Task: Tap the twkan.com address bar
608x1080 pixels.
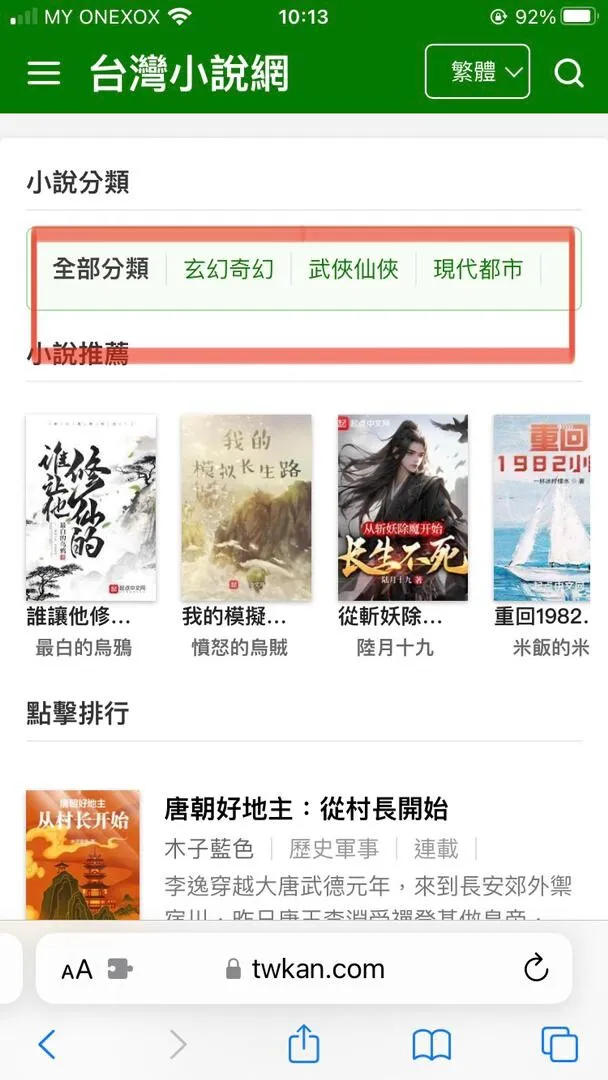Action: [x=318, y=969]
